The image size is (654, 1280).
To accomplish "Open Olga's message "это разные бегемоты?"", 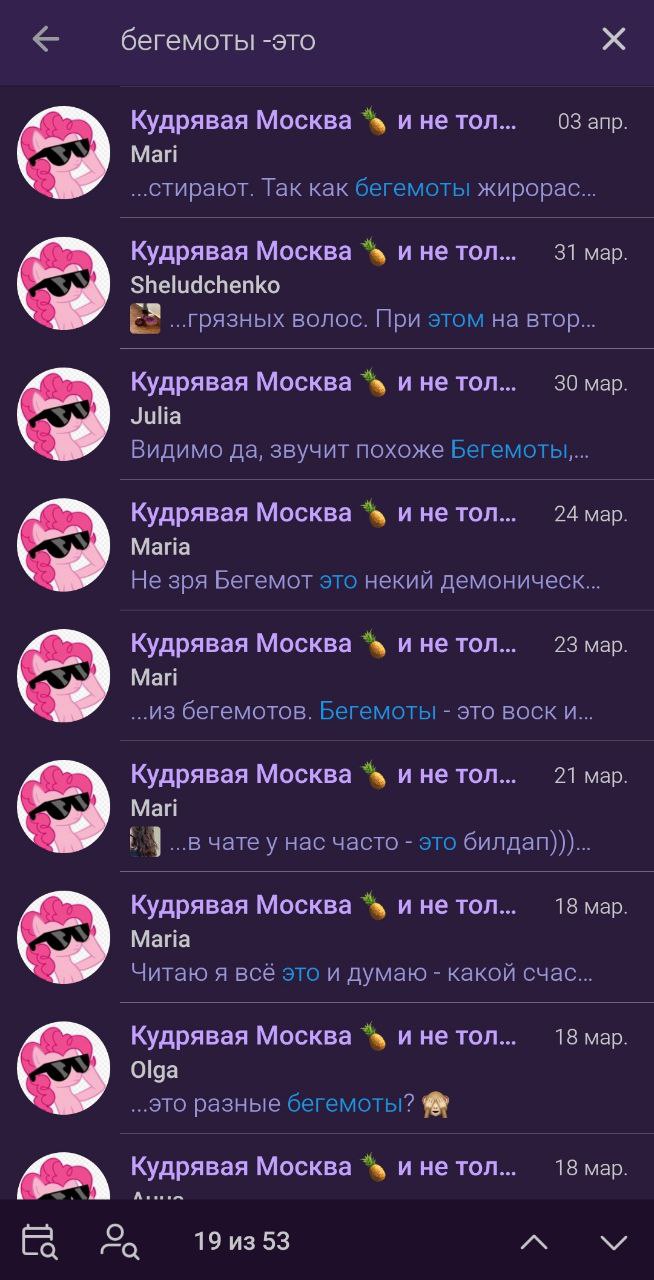I will (x=327, y=1069).
